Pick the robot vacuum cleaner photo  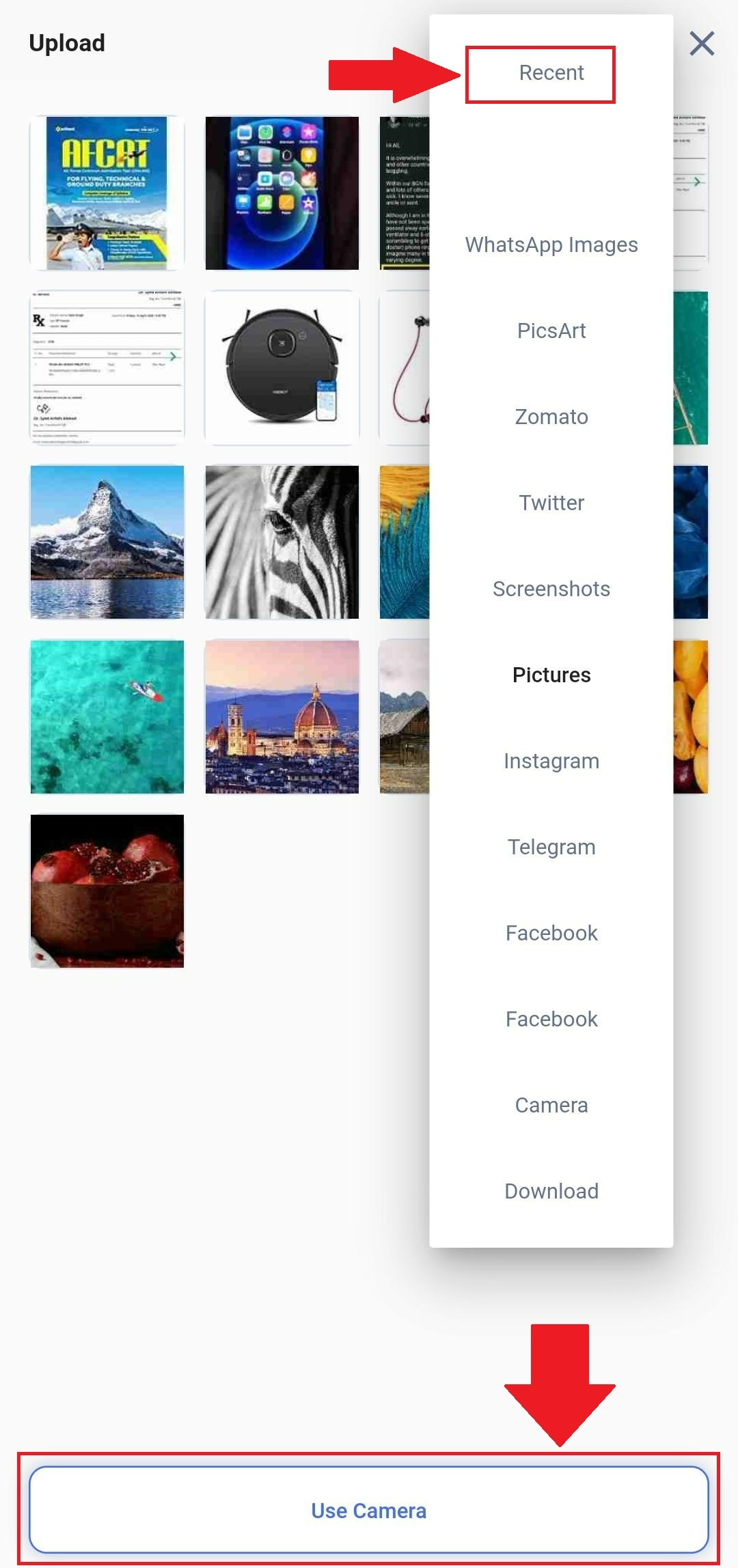(282, 368)
